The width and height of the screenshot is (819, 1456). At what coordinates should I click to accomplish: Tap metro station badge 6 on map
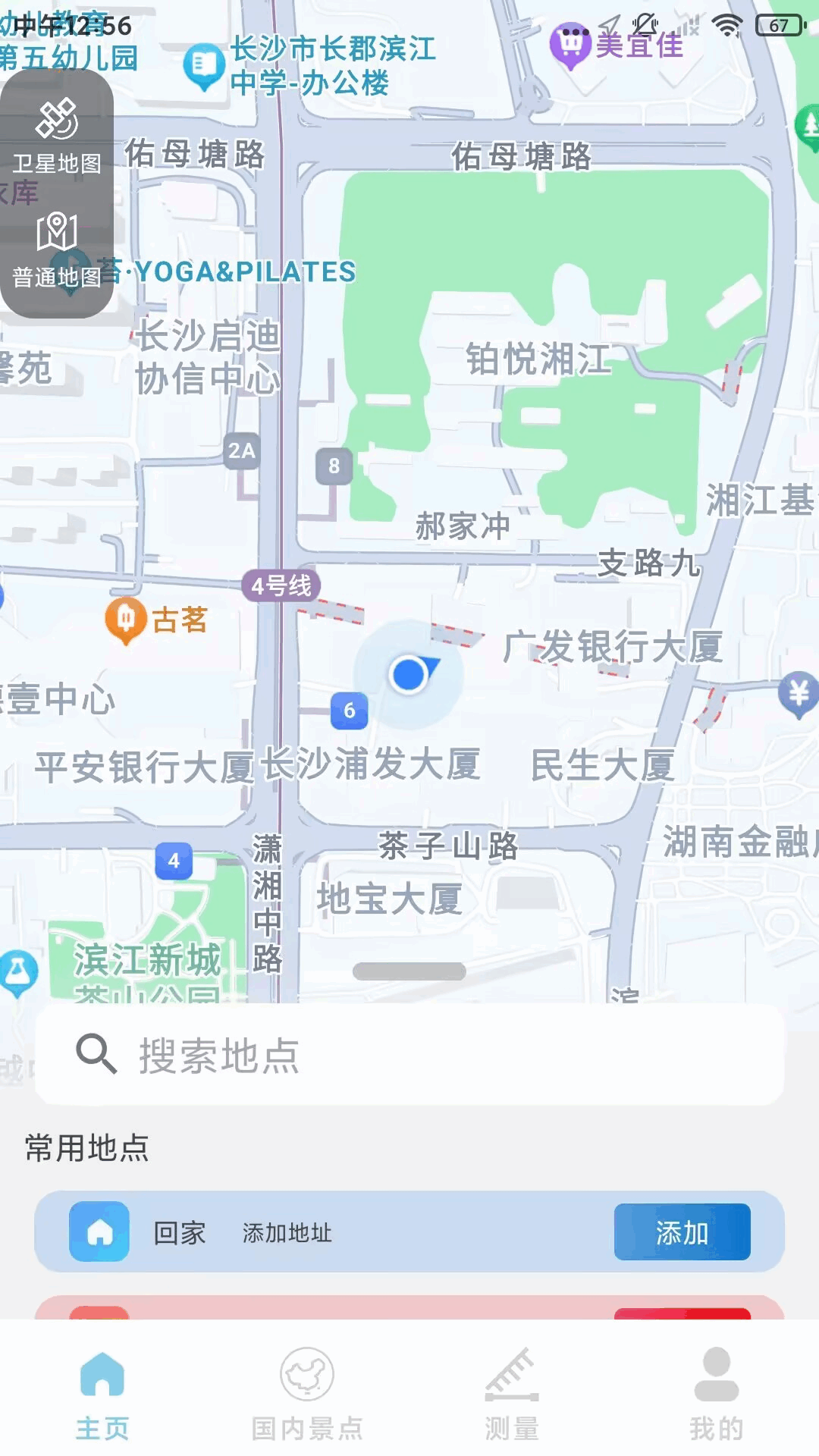coord(348,711)
